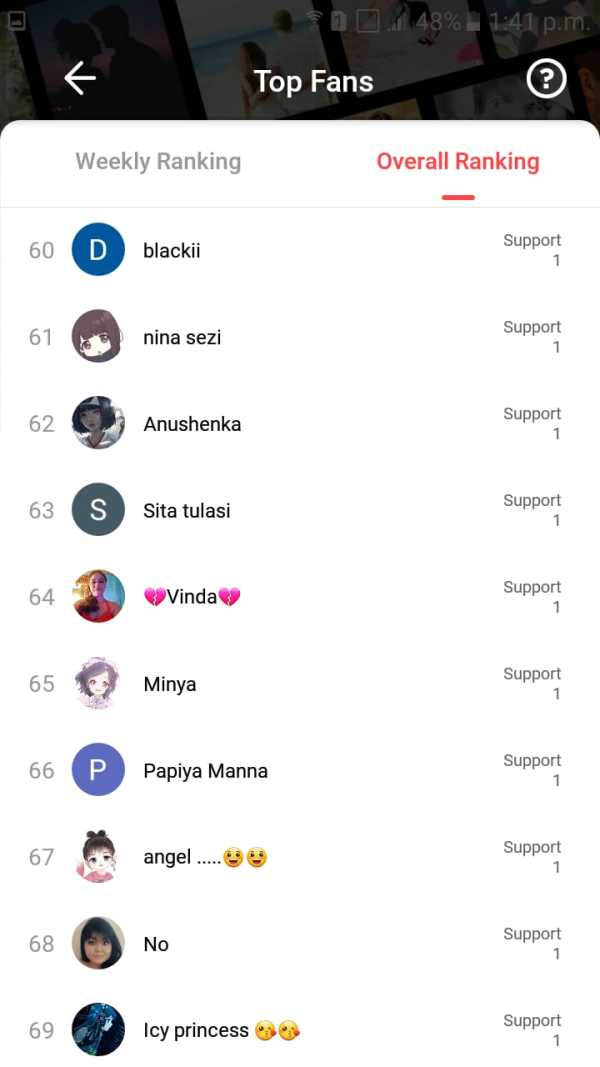View Icy princess's profile
Viewport: 600px width, 1067px height.
[x=221, y=1030]
